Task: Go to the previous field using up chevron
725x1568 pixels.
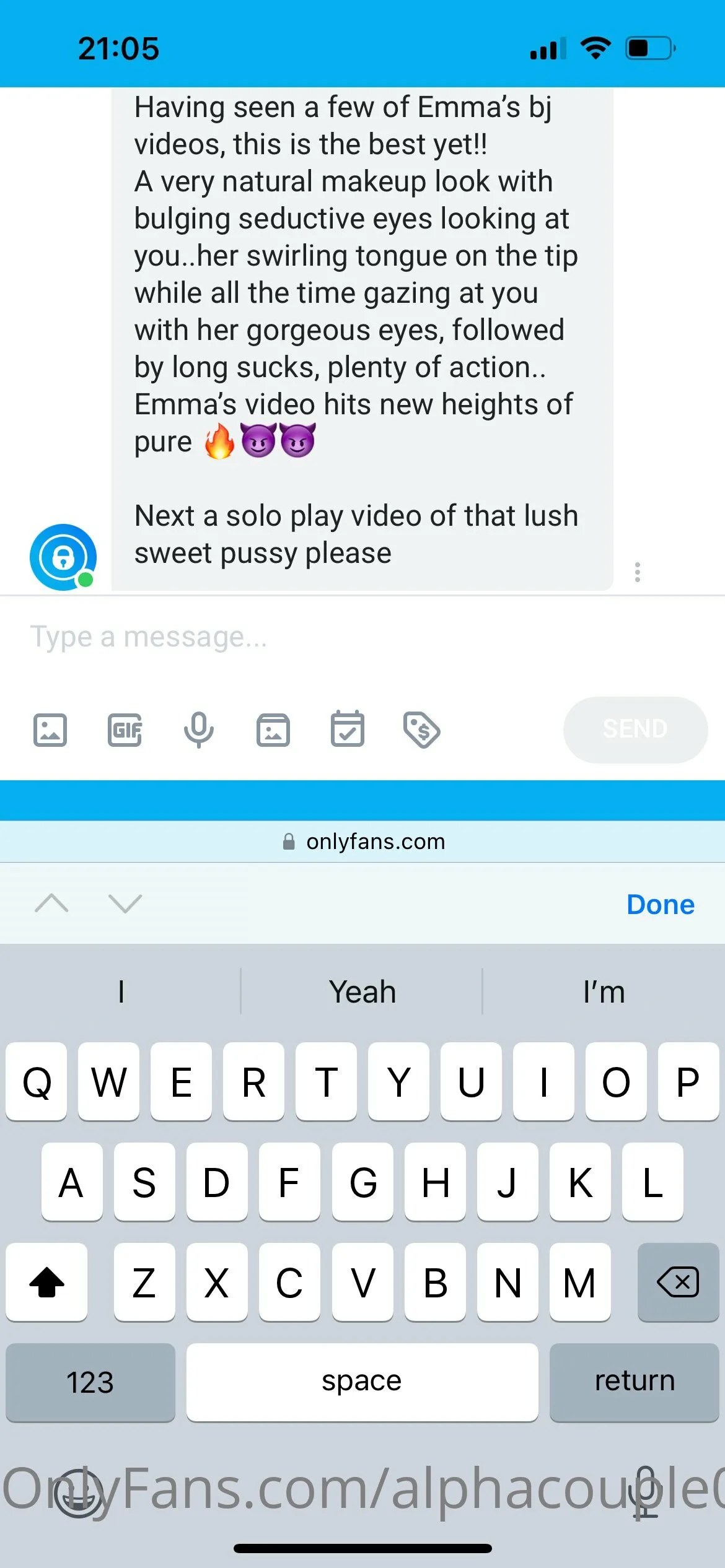Action: 52,904
